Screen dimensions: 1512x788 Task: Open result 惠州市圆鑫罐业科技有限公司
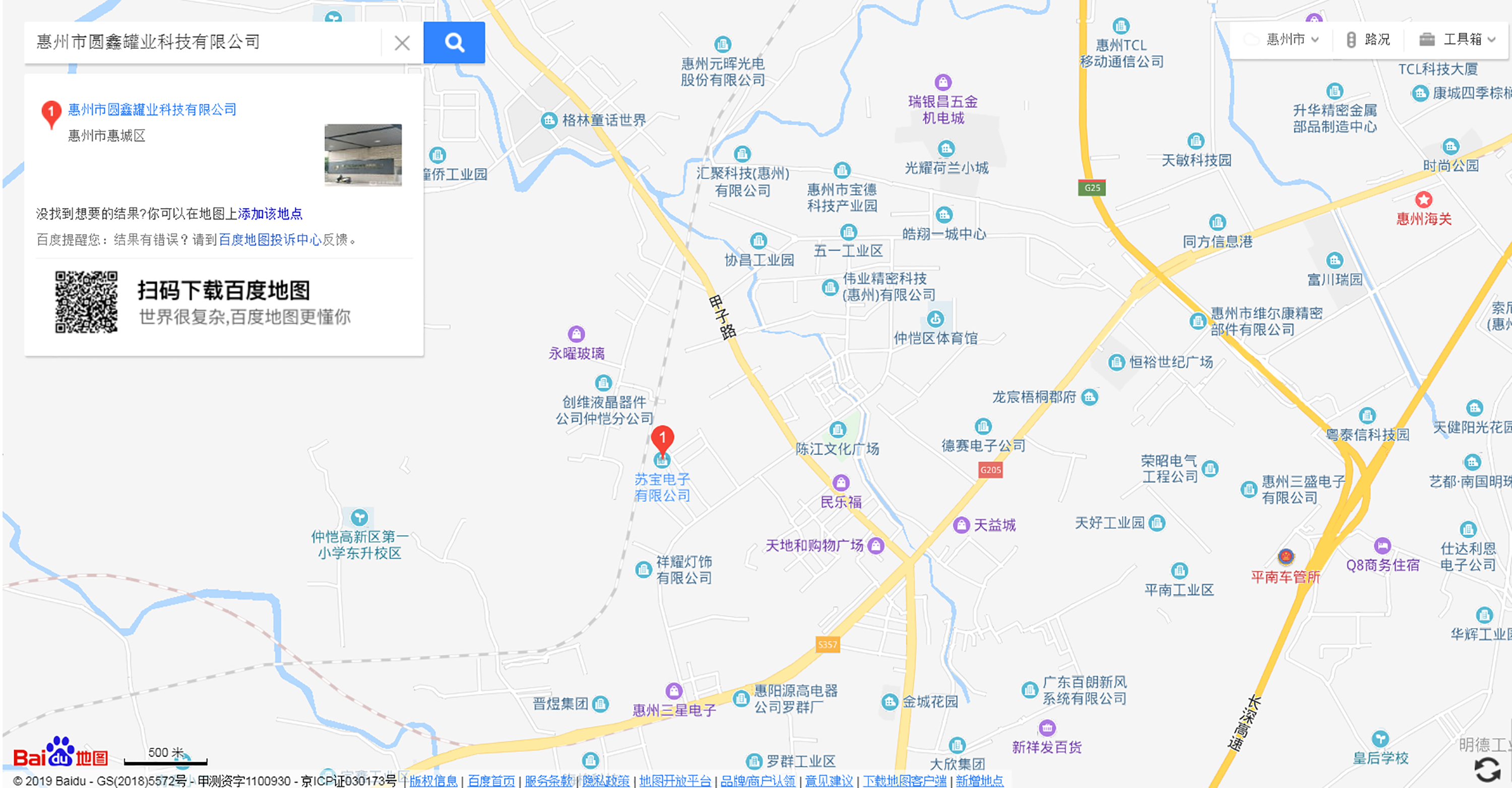tap(152, 109)
